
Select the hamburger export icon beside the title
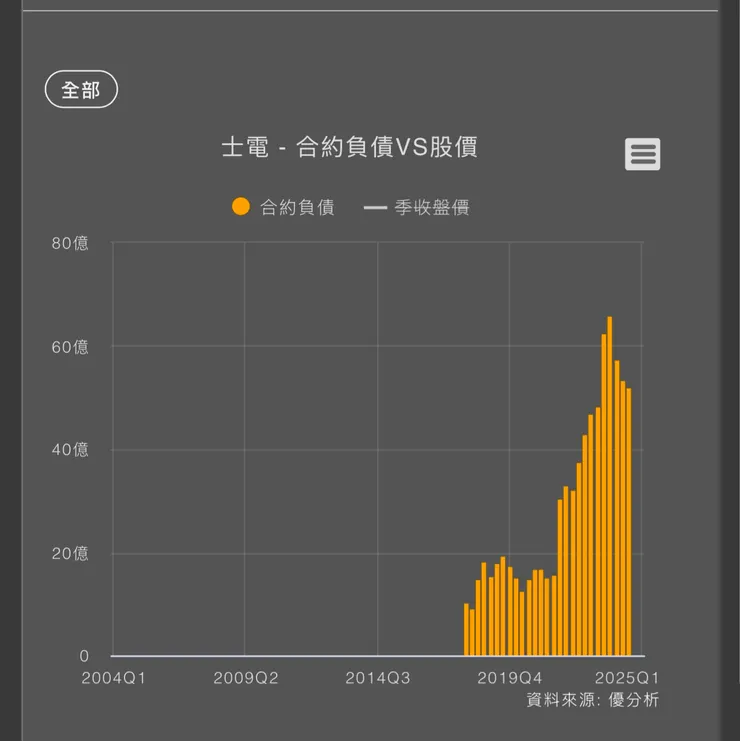tap(642, 153)
